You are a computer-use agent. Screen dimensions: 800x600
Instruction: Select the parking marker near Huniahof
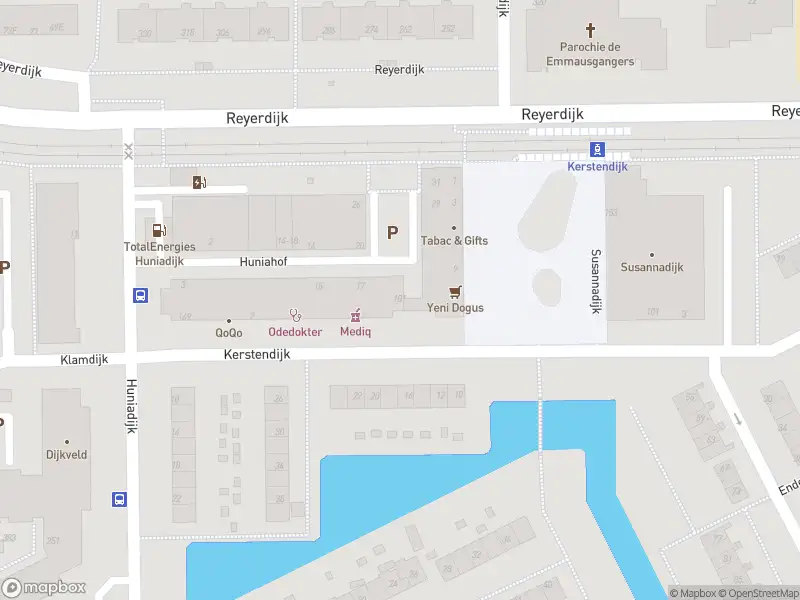point(392,233)
